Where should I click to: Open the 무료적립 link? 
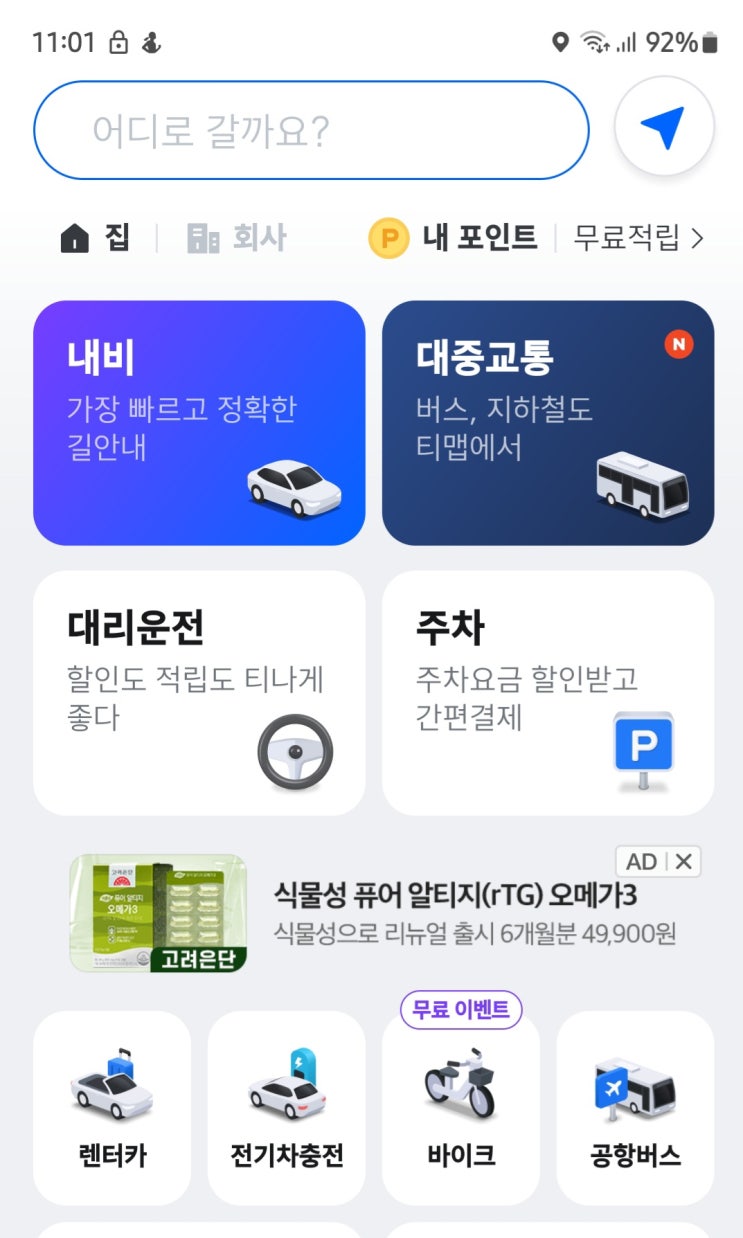click(x=638, y=238)
